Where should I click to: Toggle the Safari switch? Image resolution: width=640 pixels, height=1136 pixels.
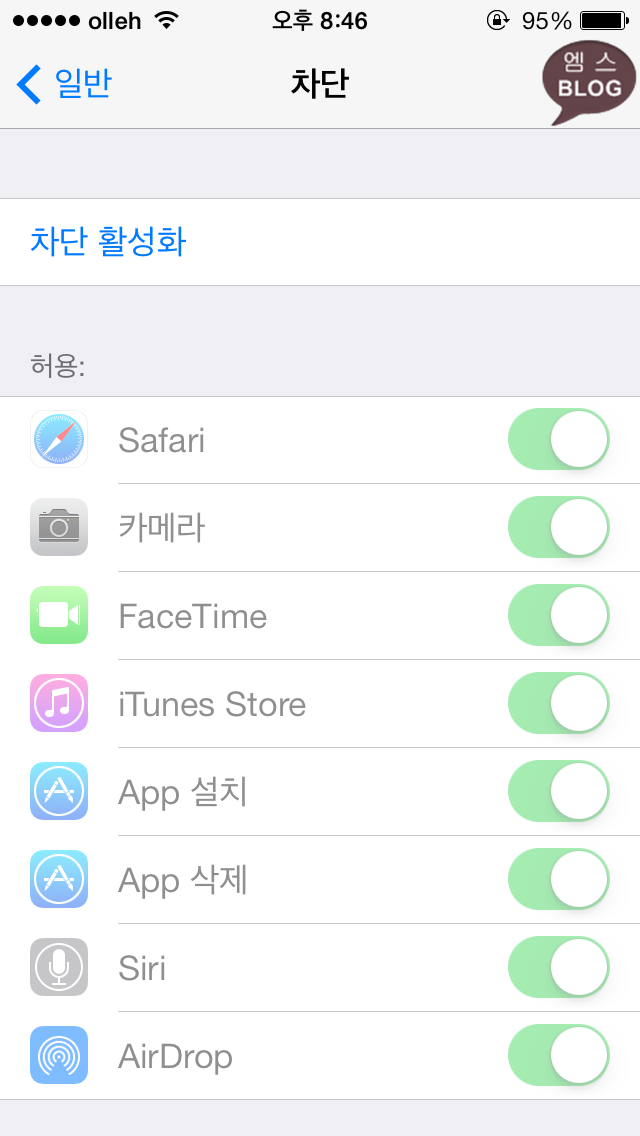coord(558,439)
